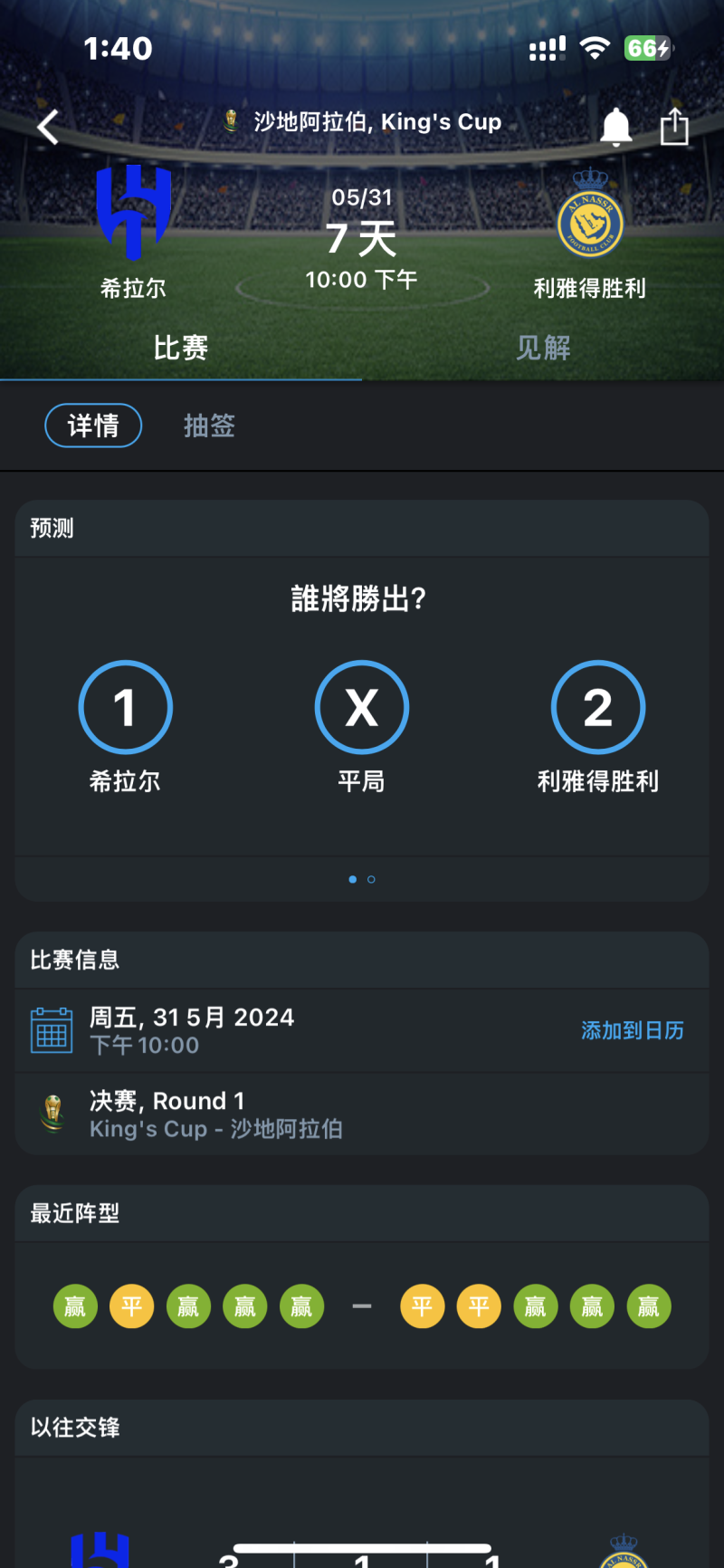Open the notifications bell for this match
724x1568 pixels.
[x=616, y=127]
